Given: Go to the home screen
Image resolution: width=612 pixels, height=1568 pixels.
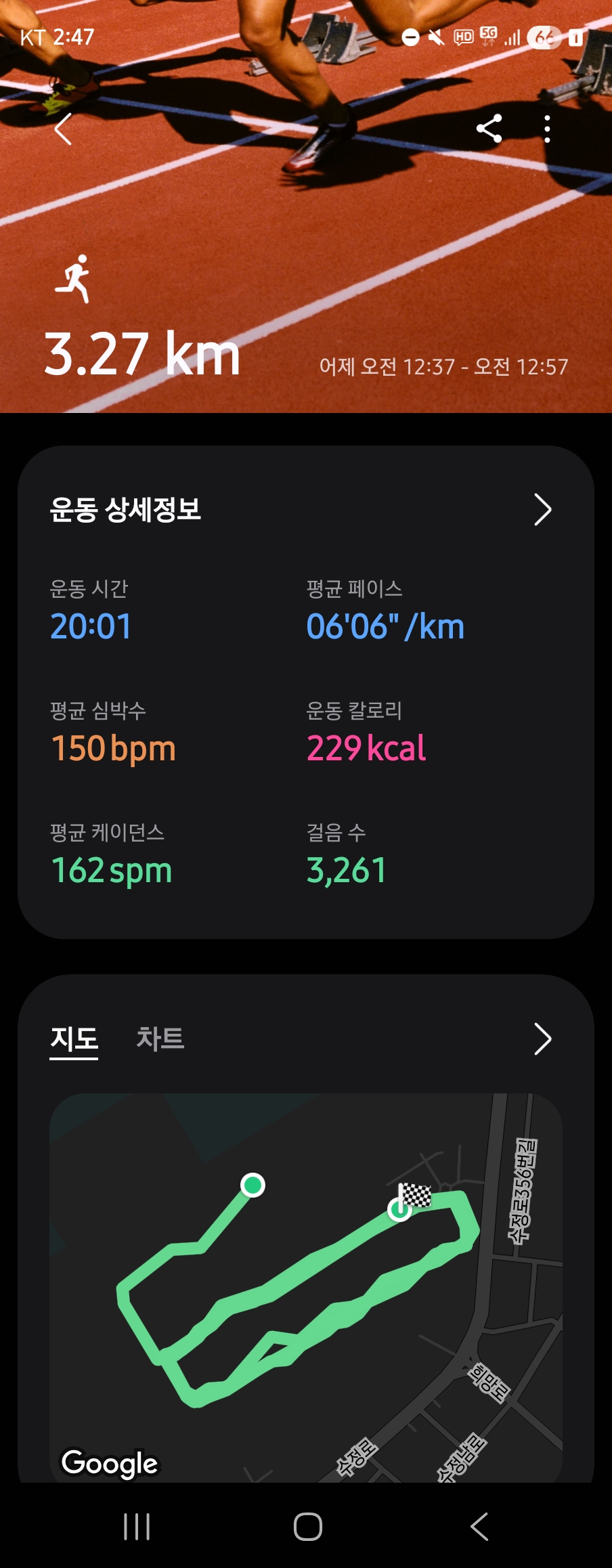Looking at the screenshot, I should tap(307, 1527).
